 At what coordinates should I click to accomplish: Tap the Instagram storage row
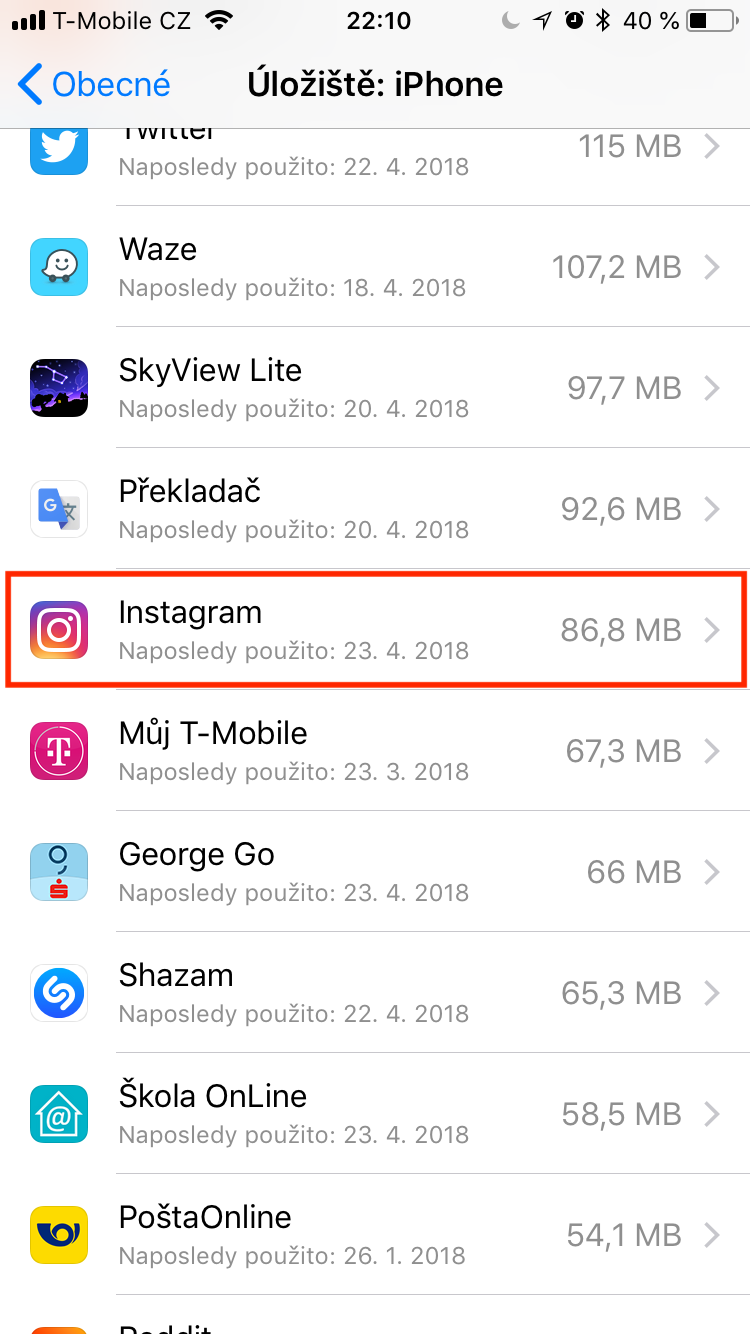[375, 630]
